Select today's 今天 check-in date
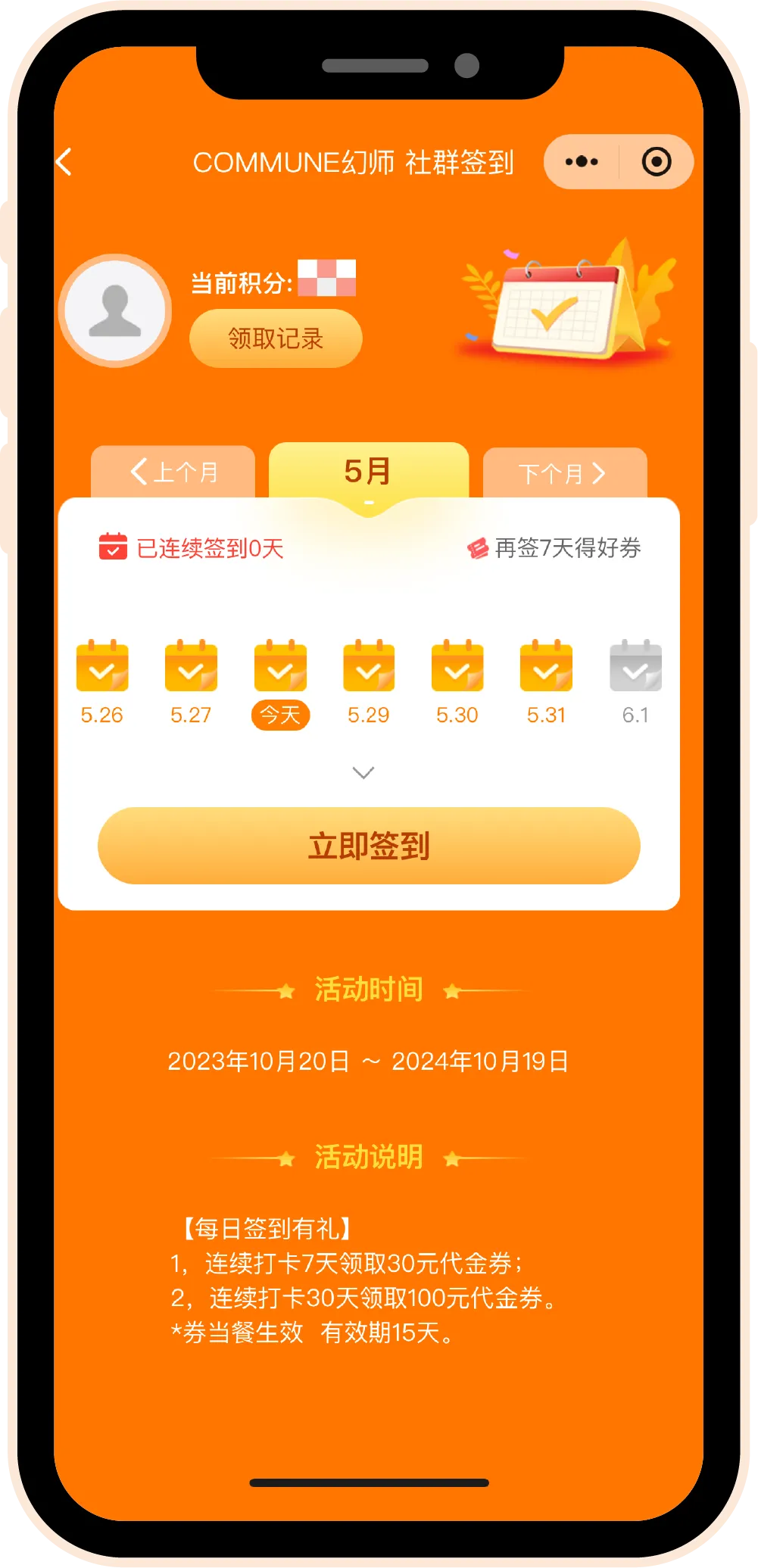Viewport: 758px width, 1568px height. (280, 681)
